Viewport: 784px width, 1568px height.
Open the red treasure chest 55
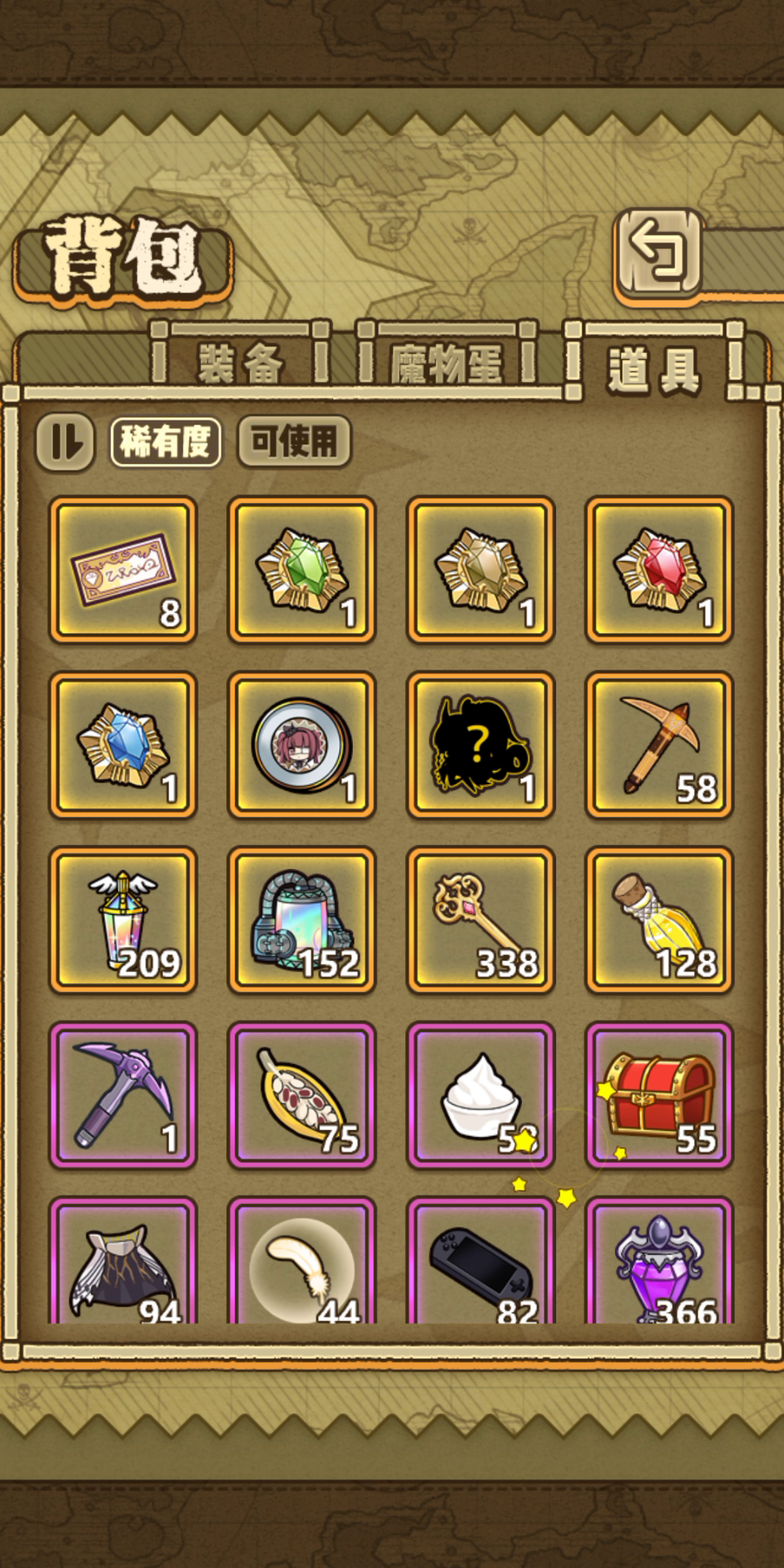659,1094
